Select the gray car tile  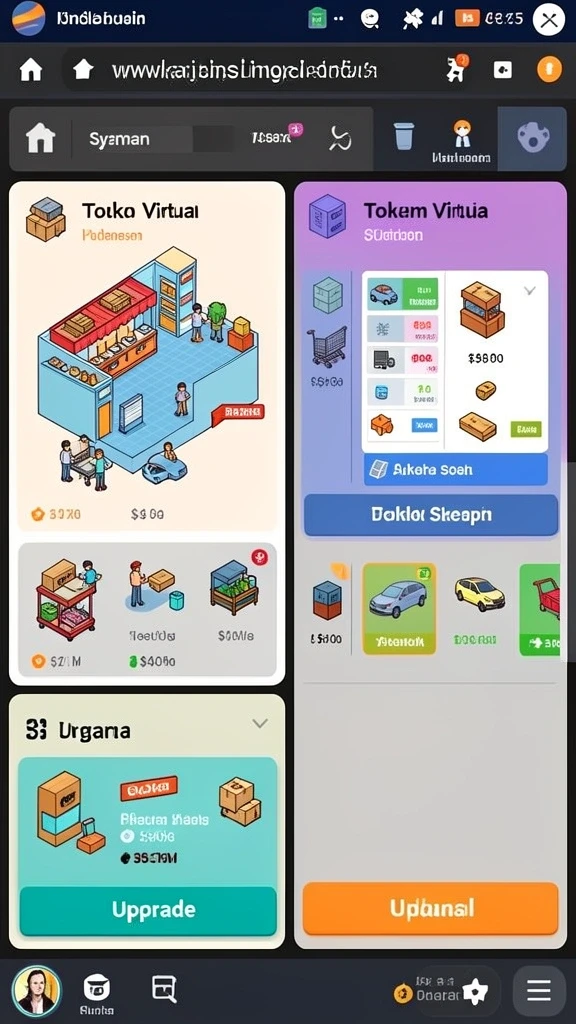[x=399, y=609]
